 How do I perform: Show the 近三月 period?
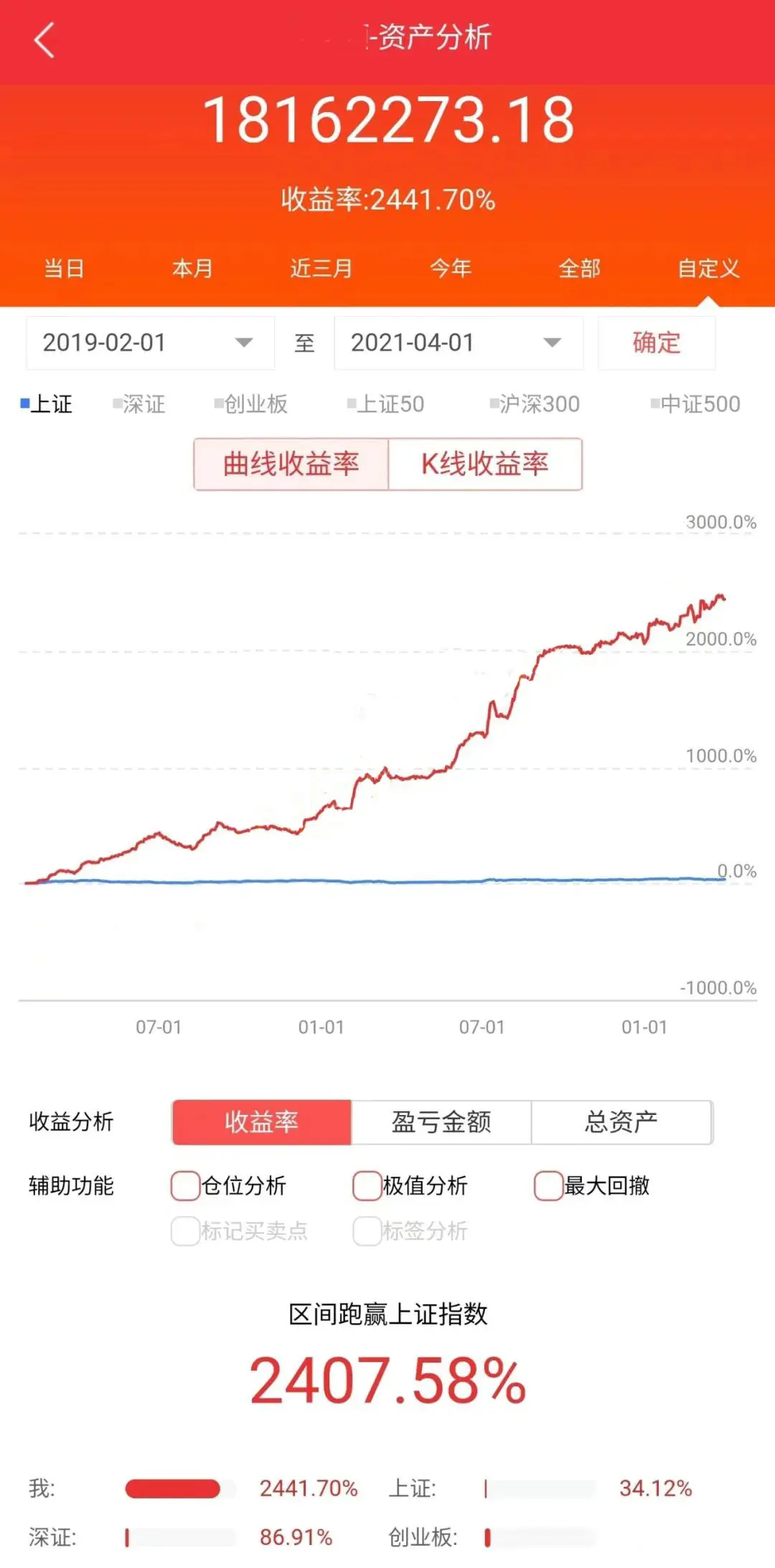click(x=321, y=269)
